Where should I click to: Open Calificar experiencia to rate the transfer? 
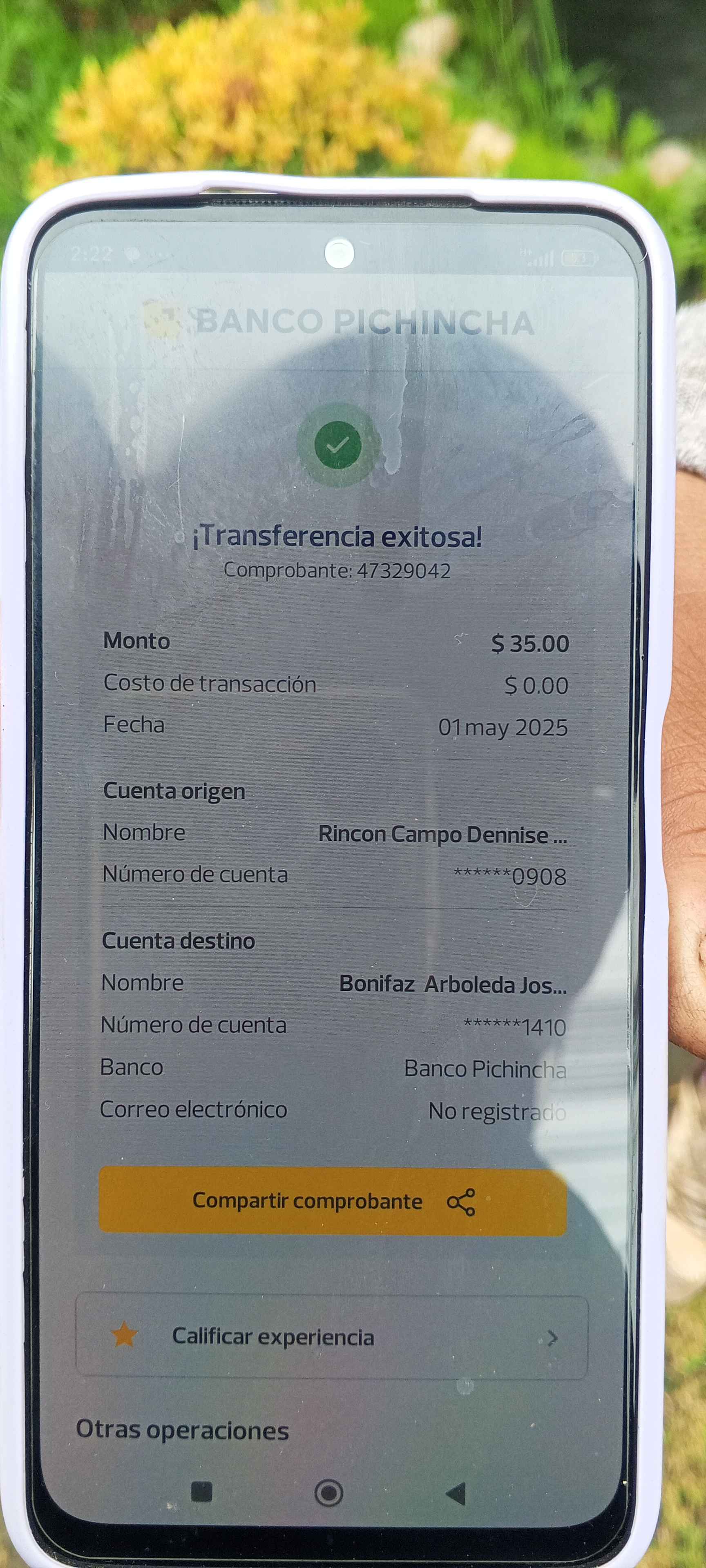(x=331, y=1337)
